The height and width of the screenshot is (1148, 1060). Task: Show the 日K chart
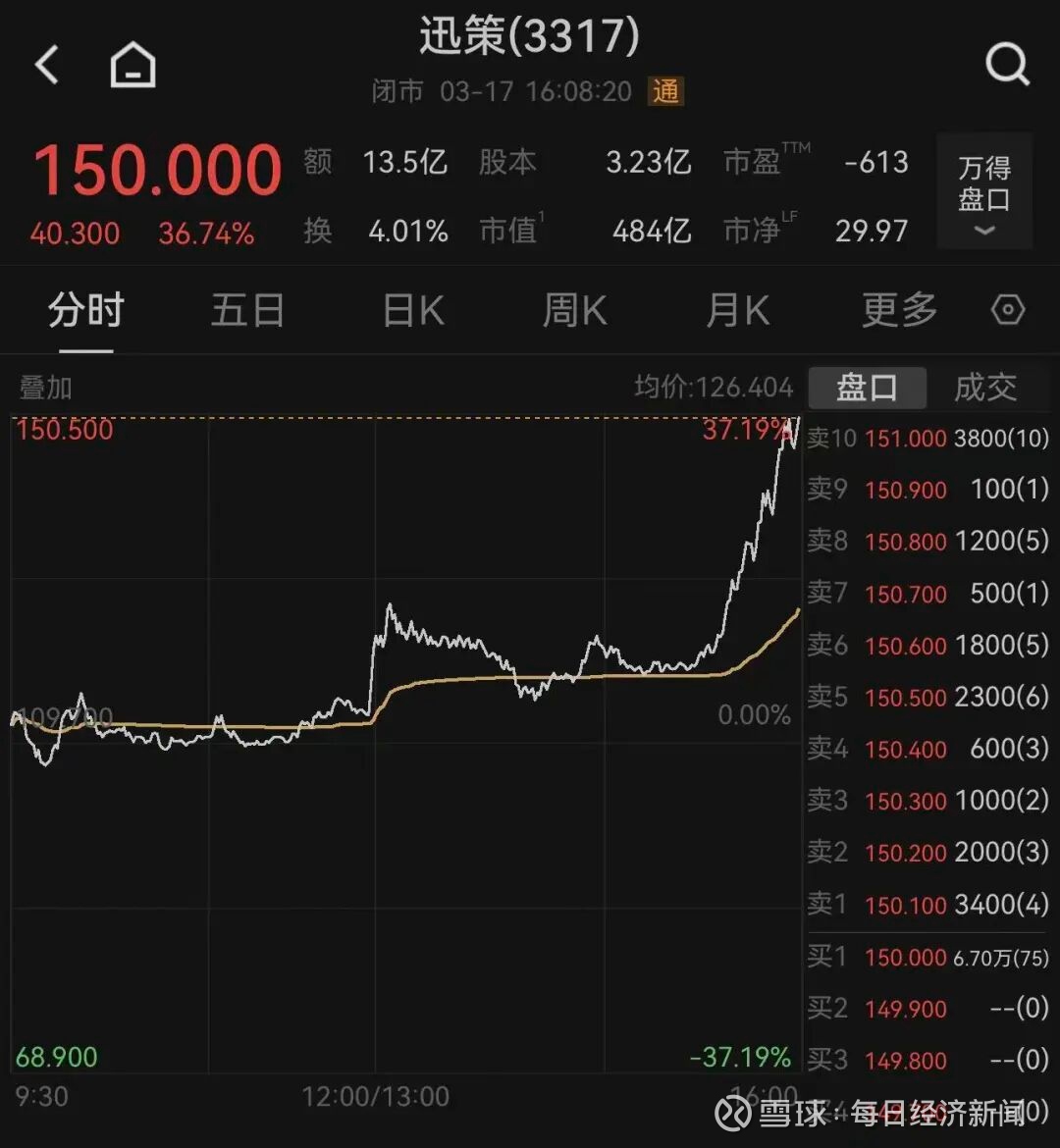click(x=413, y=311)
